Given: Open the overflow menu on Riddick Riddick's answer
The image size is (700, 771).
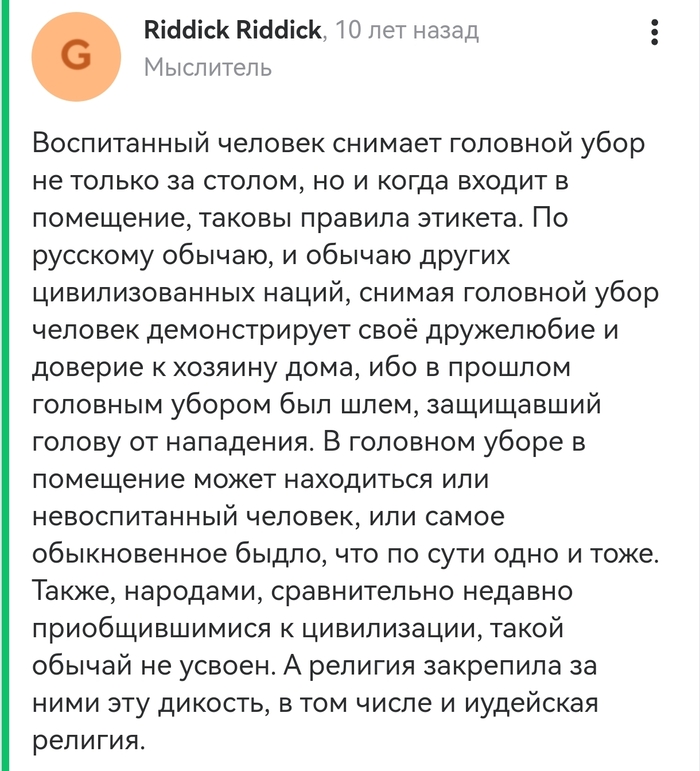Looking at the screenshot, I should click(x=654, y=33).
